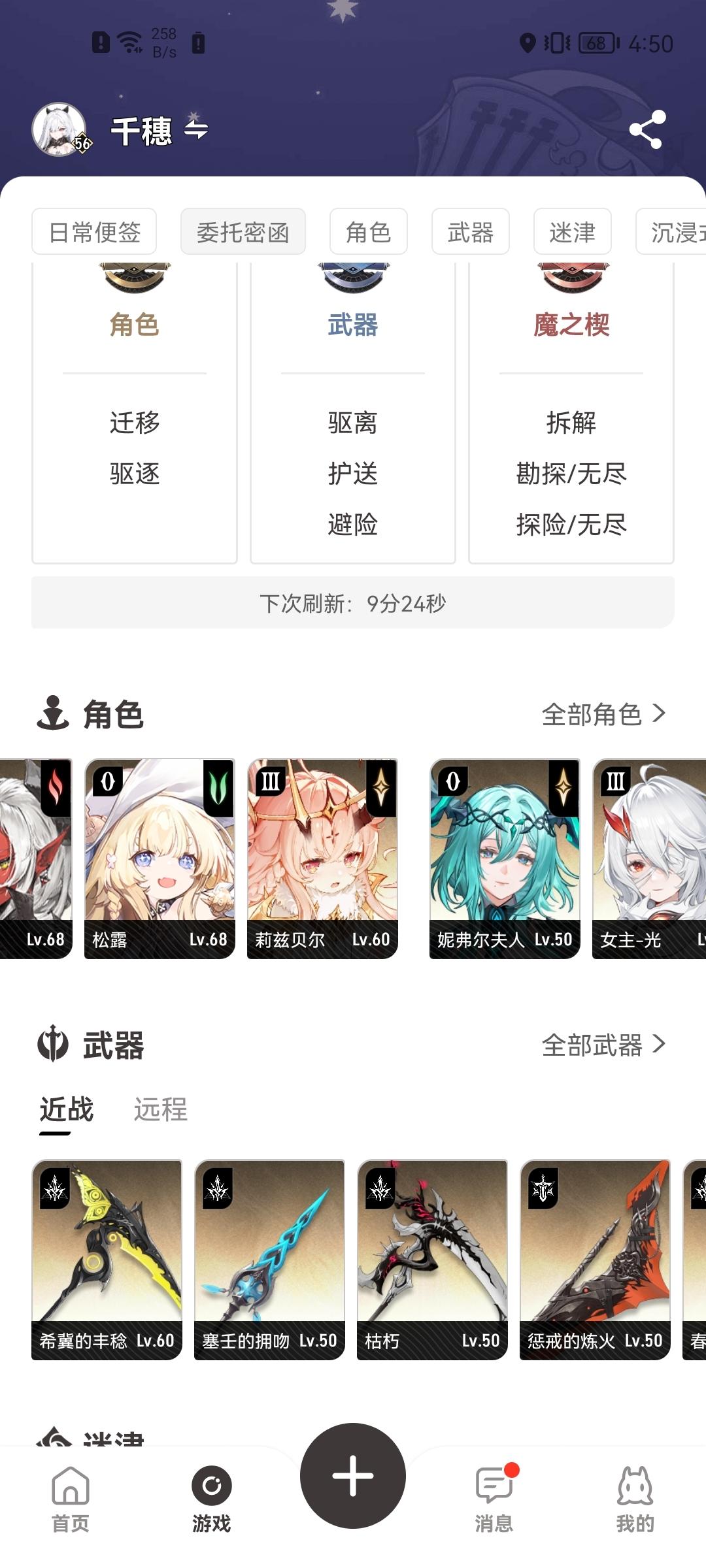The image size is (706, 1568).
Task: Select the 委托密函 chip
Action: (x=243, y=232)
